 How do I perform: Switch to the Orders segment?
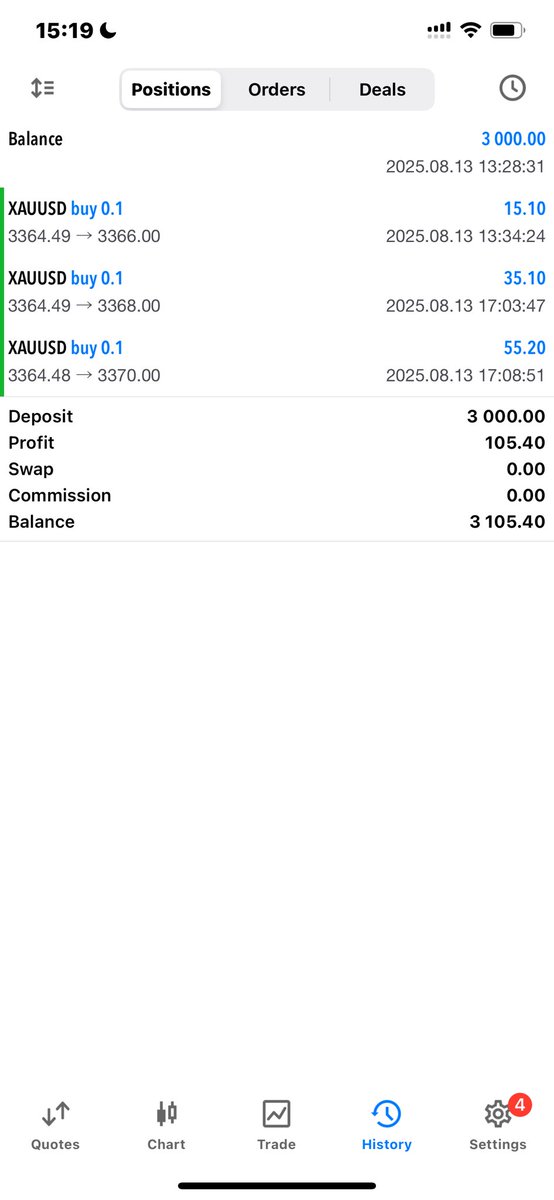pyautogui.click(x=277, y=89)
